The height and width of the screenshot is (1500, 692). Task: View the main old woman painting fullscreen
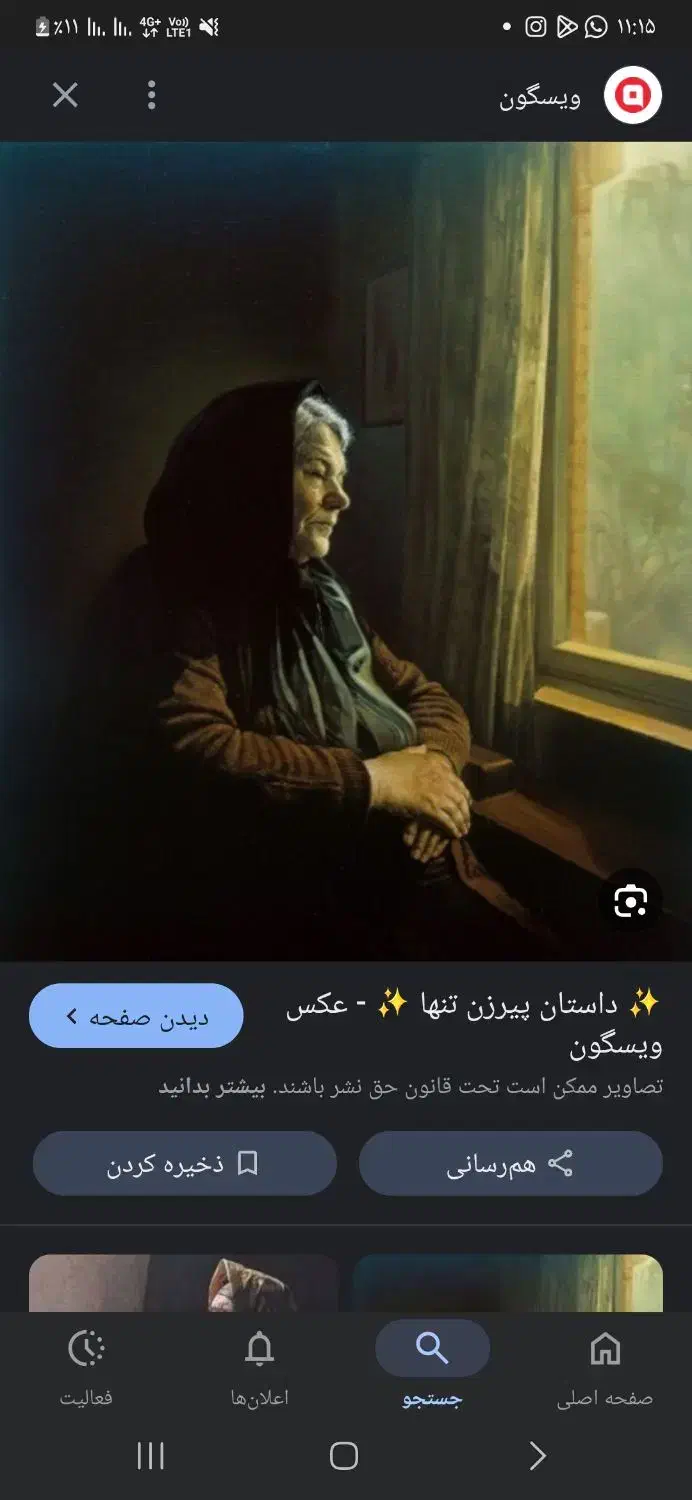tap(346, 550)
